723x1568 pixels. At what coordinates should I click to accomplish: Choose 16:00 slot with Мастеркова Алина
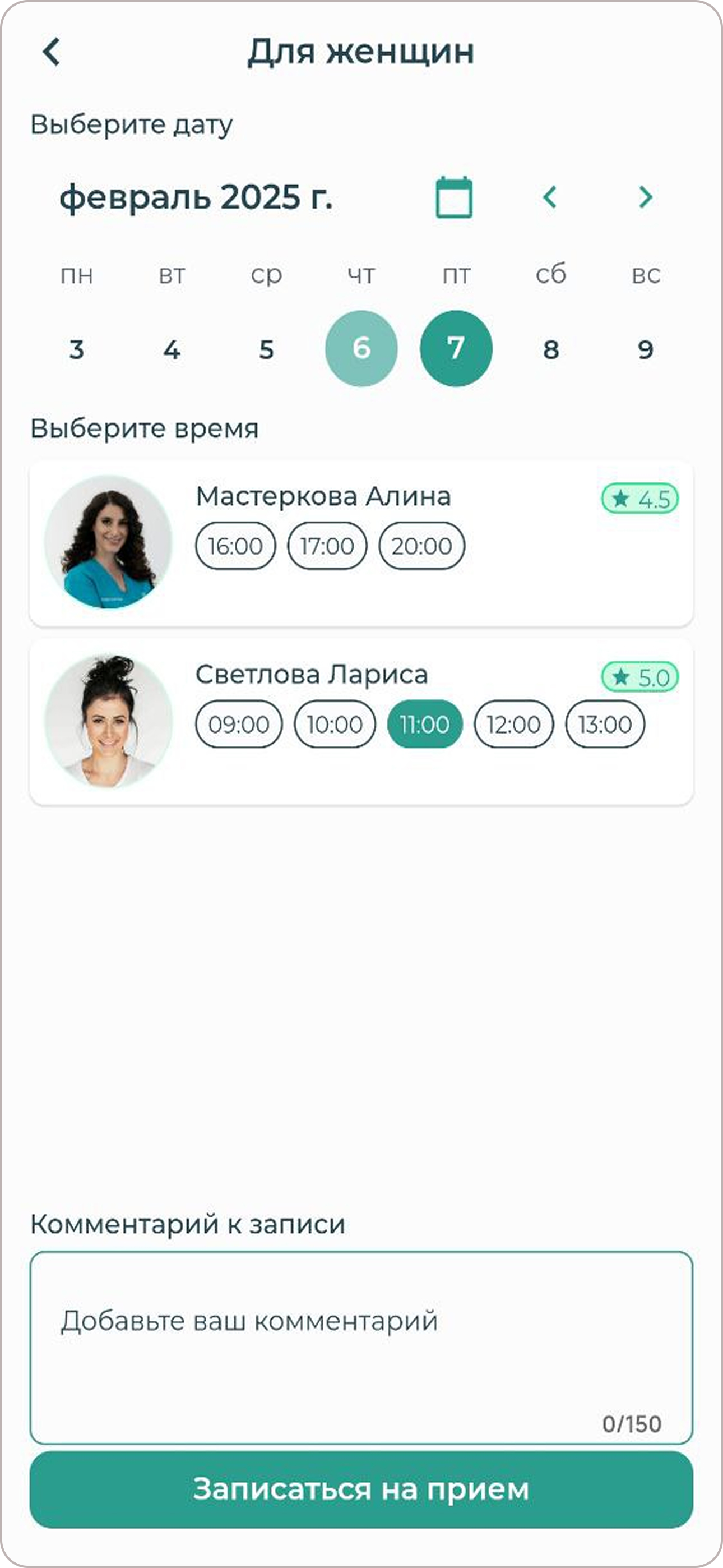point(235,546)
